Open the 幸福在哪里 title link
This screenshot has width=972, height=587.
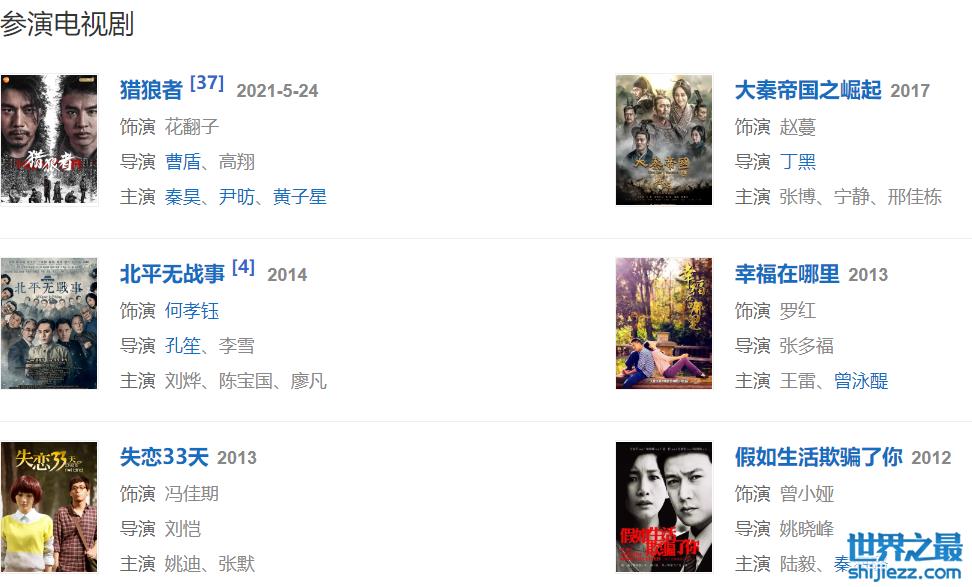click(786, 274)
